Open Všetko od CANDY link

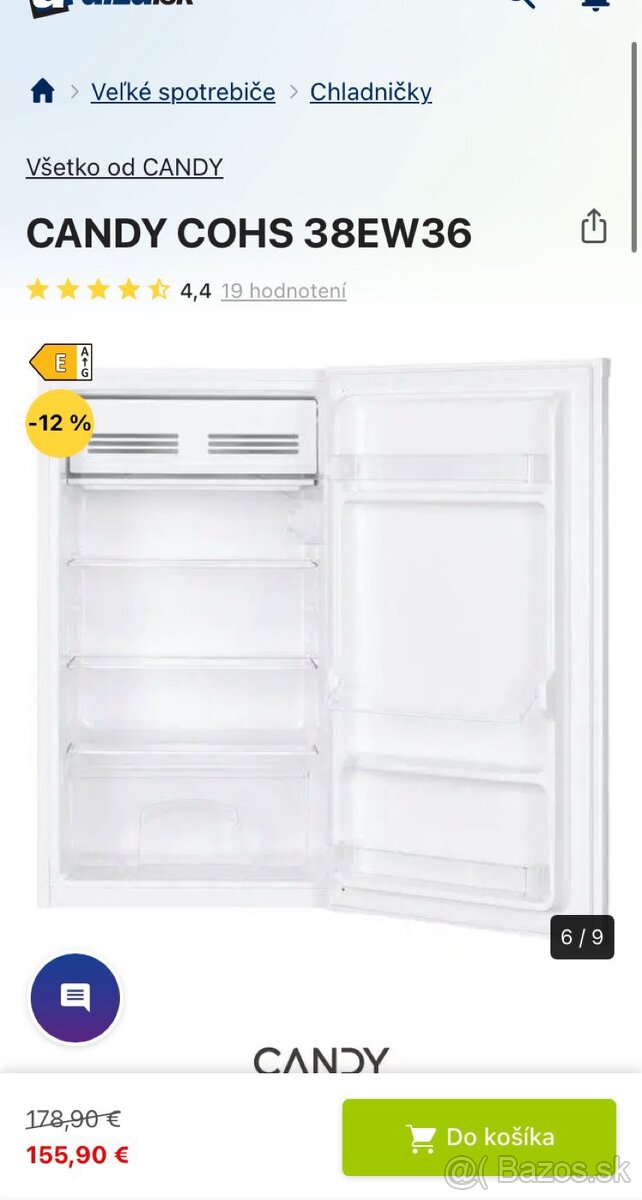[124, 167]
